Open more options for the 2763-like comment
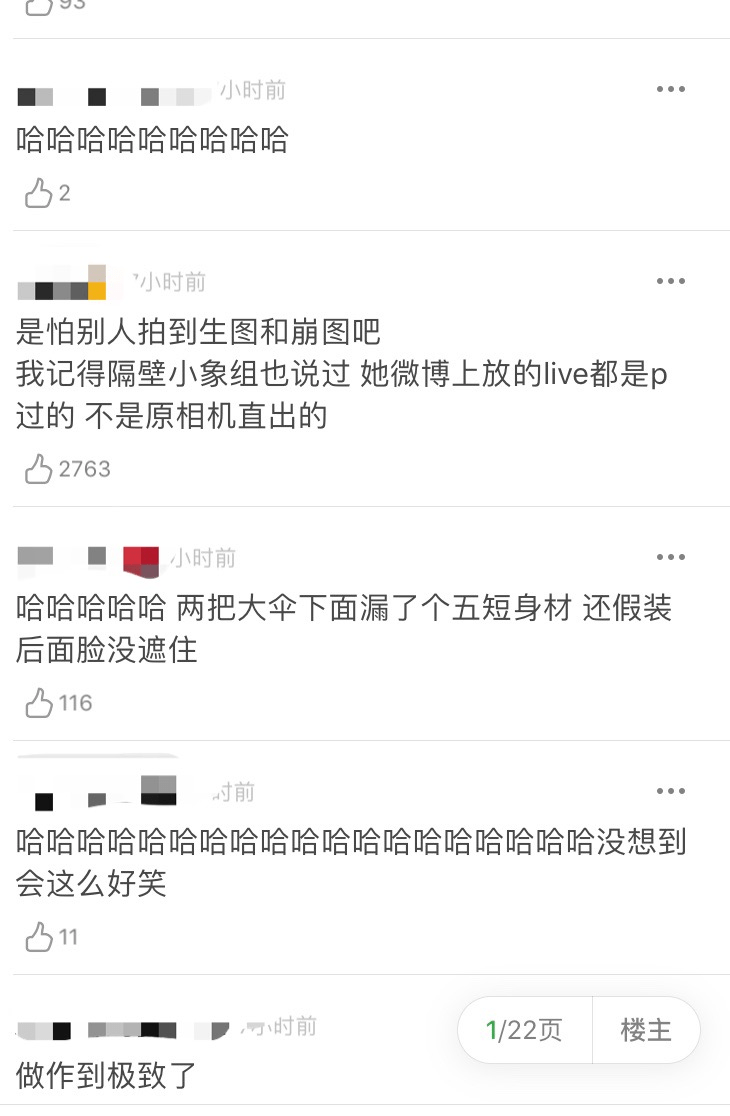 pos(670,281)
